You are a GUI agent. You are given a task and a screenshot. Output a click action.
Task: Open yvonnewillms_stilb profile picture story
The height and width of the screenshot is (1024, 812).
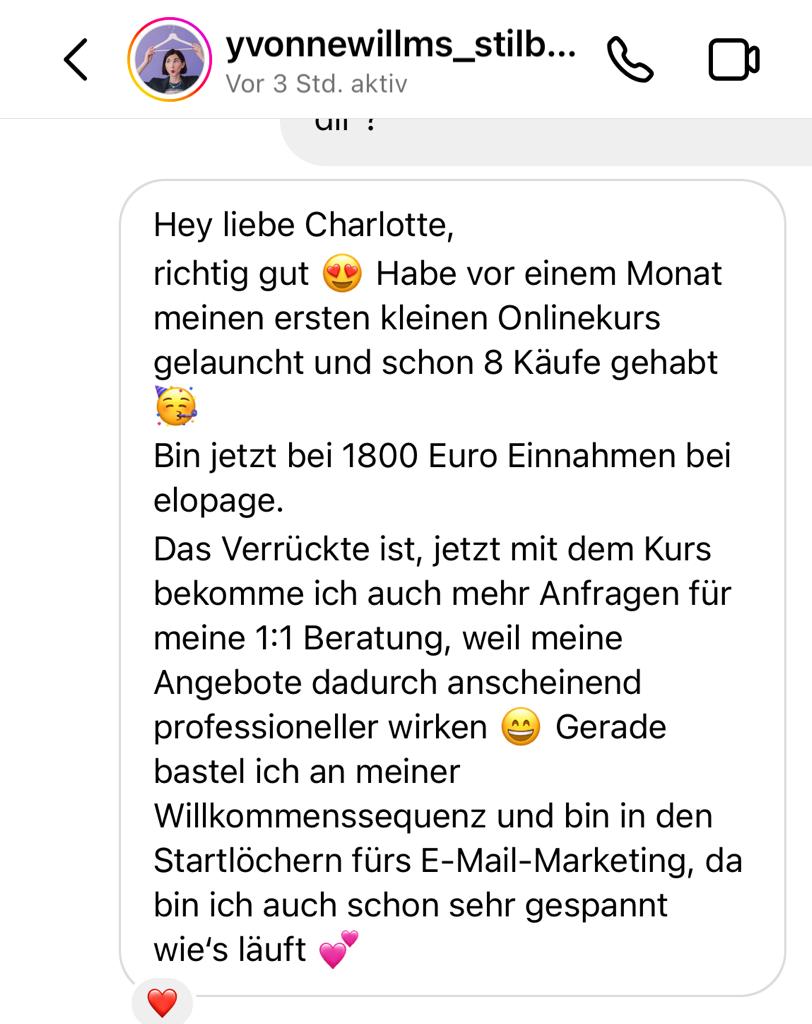pos(169,60)
